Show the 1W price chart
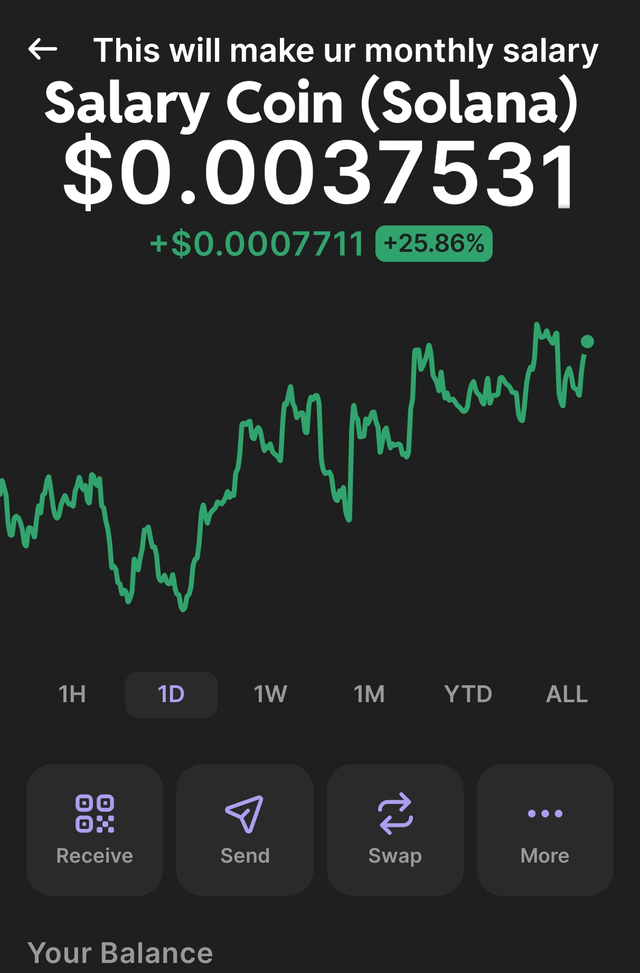Image resolution: width=640 pixels, height=973 pixels. tap(270, 694)
